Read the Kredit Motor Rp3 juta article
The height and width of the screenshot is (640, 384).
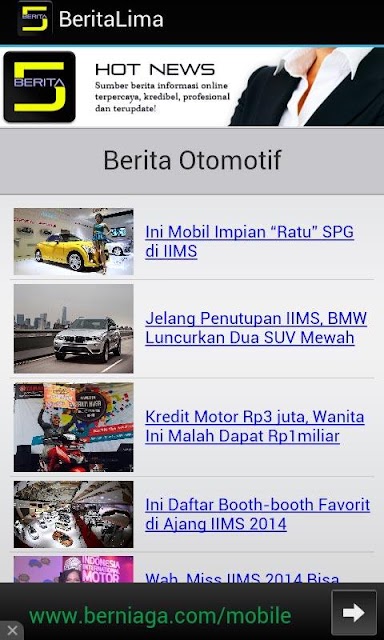pos(255,426)
